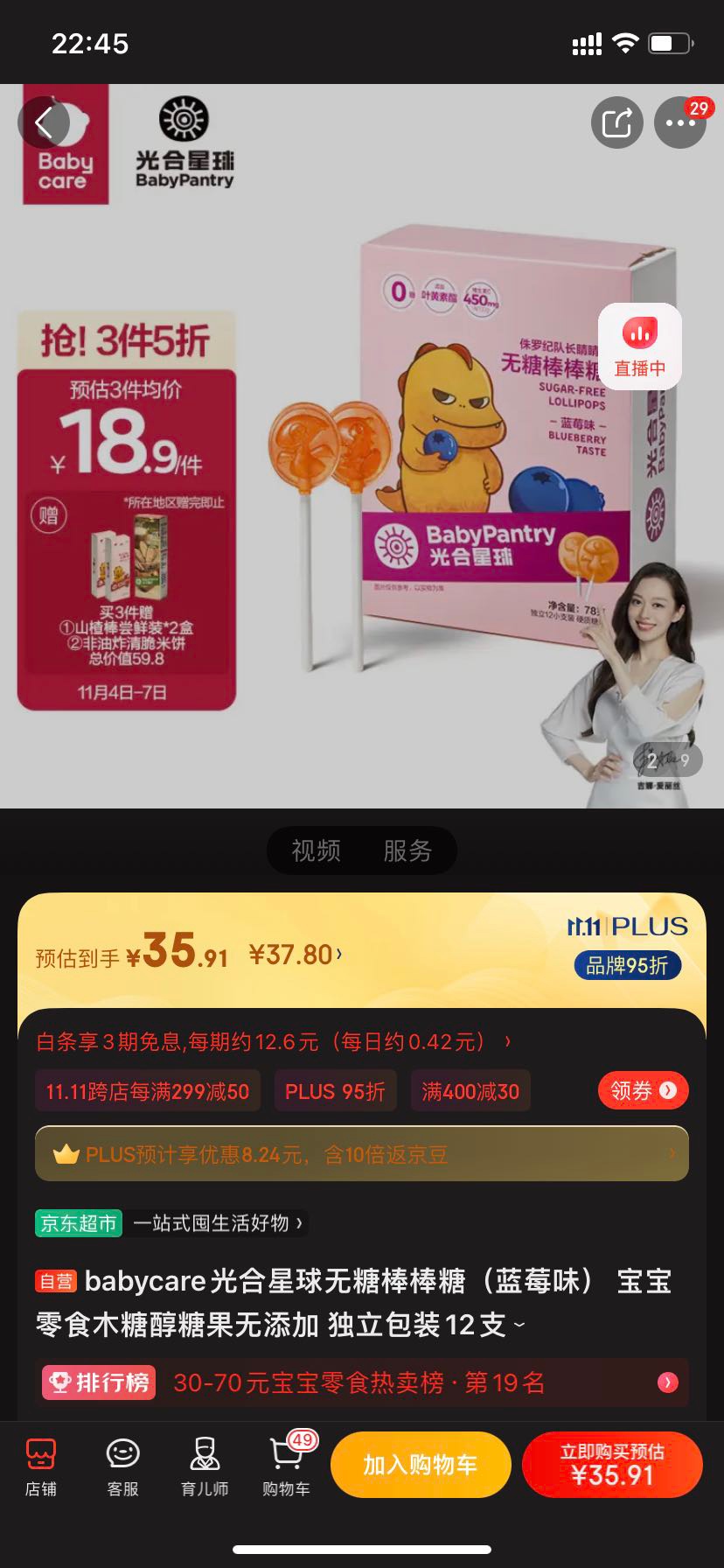The image size is (724, 1568).
Task: Switch to the 视频 tab
Action: (316, 850)
